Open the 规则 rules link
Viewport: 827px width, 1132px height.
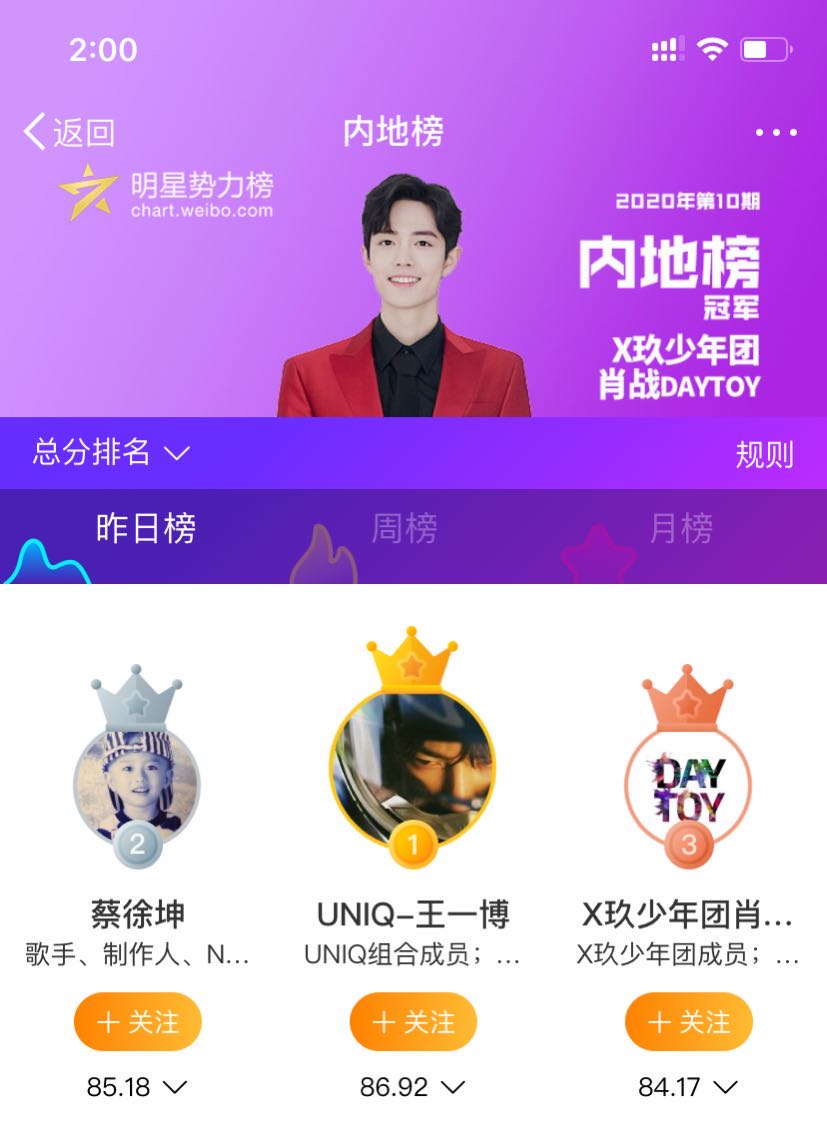tap(764, 454)
